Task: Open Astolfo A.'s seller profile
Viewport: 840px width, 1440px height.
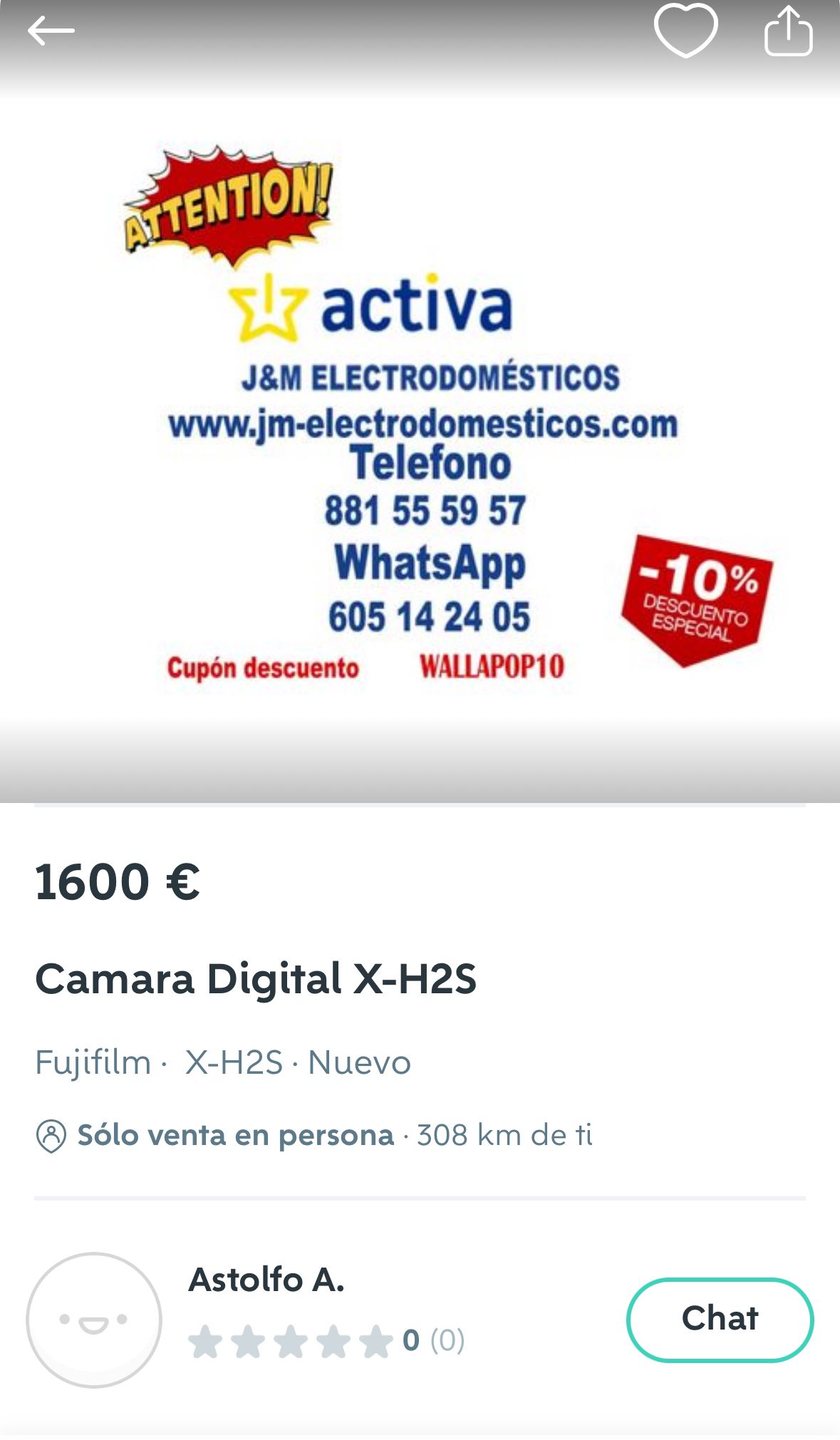Action: point(266,1280)
